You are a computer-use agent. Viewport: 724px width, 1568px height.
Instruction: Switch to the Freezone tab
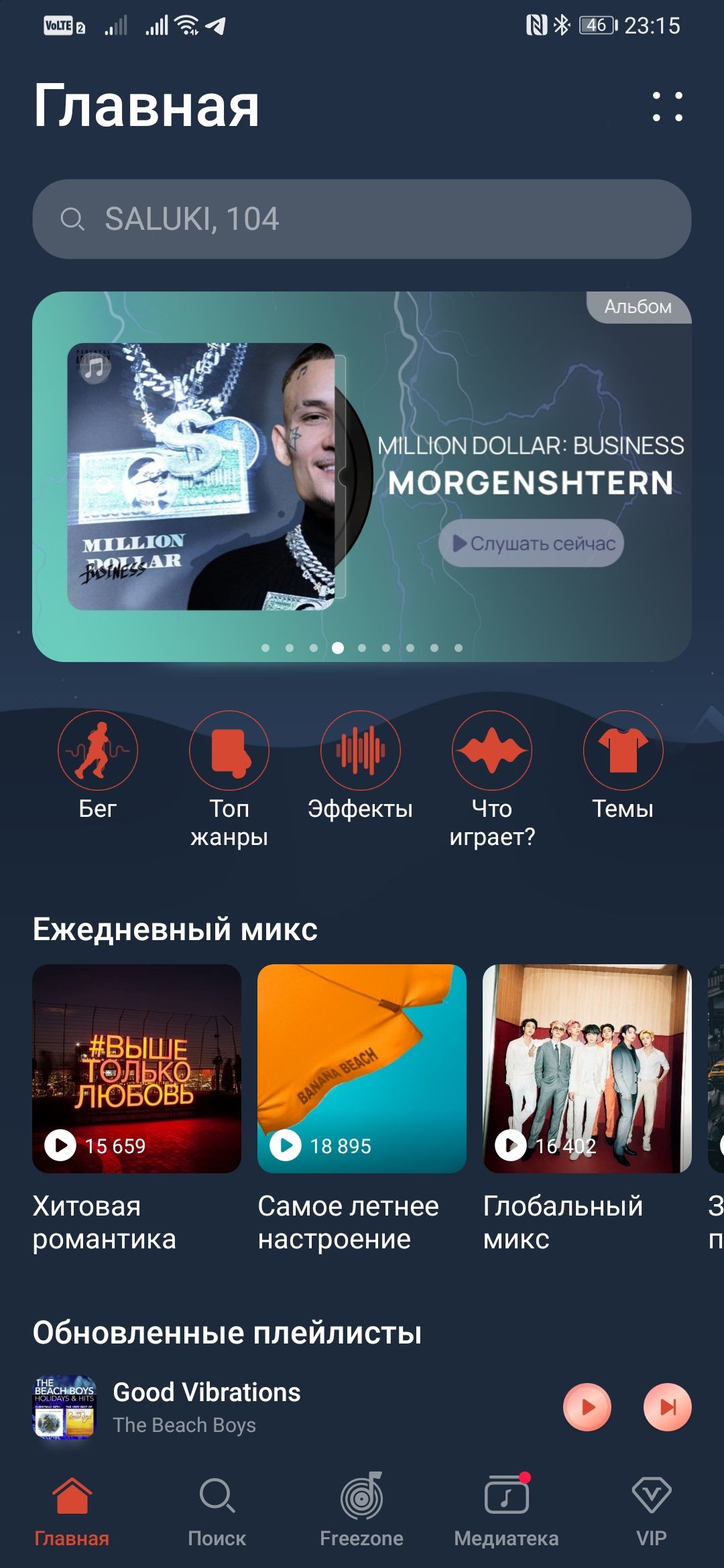coord(362,1509)
